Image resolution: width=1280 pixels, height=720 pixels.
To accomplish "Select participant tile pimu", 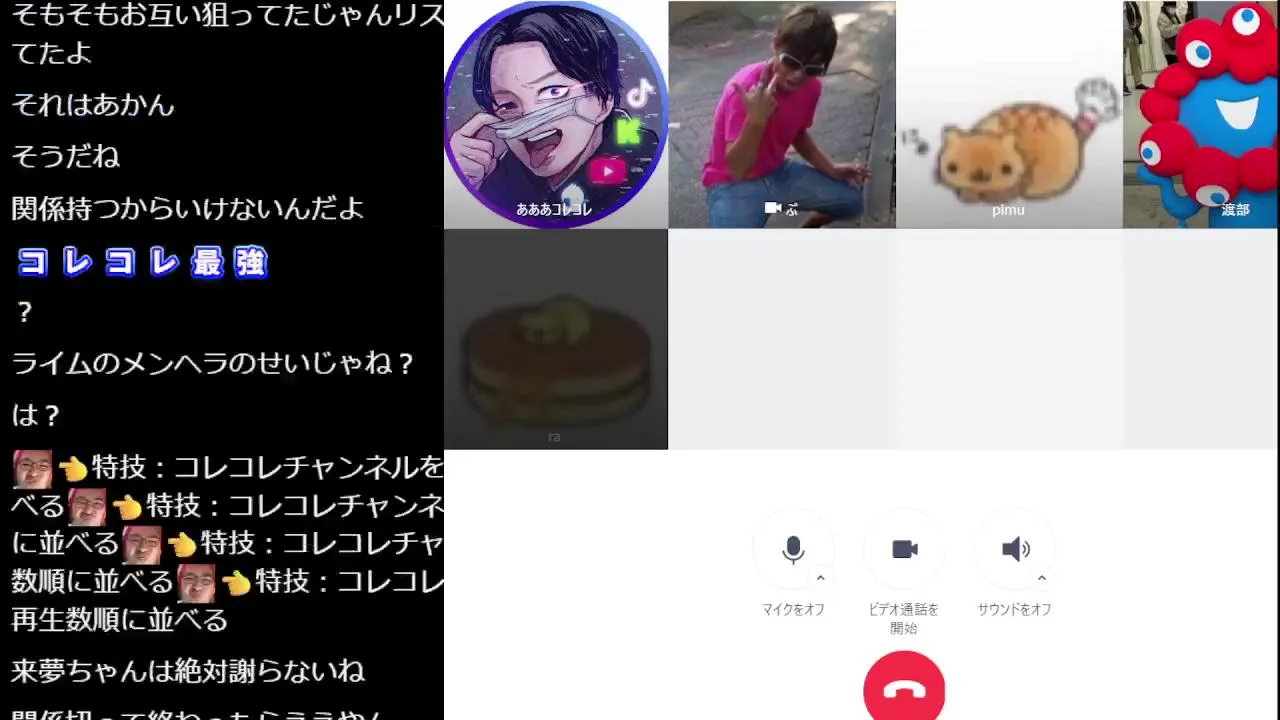I will (x=1008, y=114).
